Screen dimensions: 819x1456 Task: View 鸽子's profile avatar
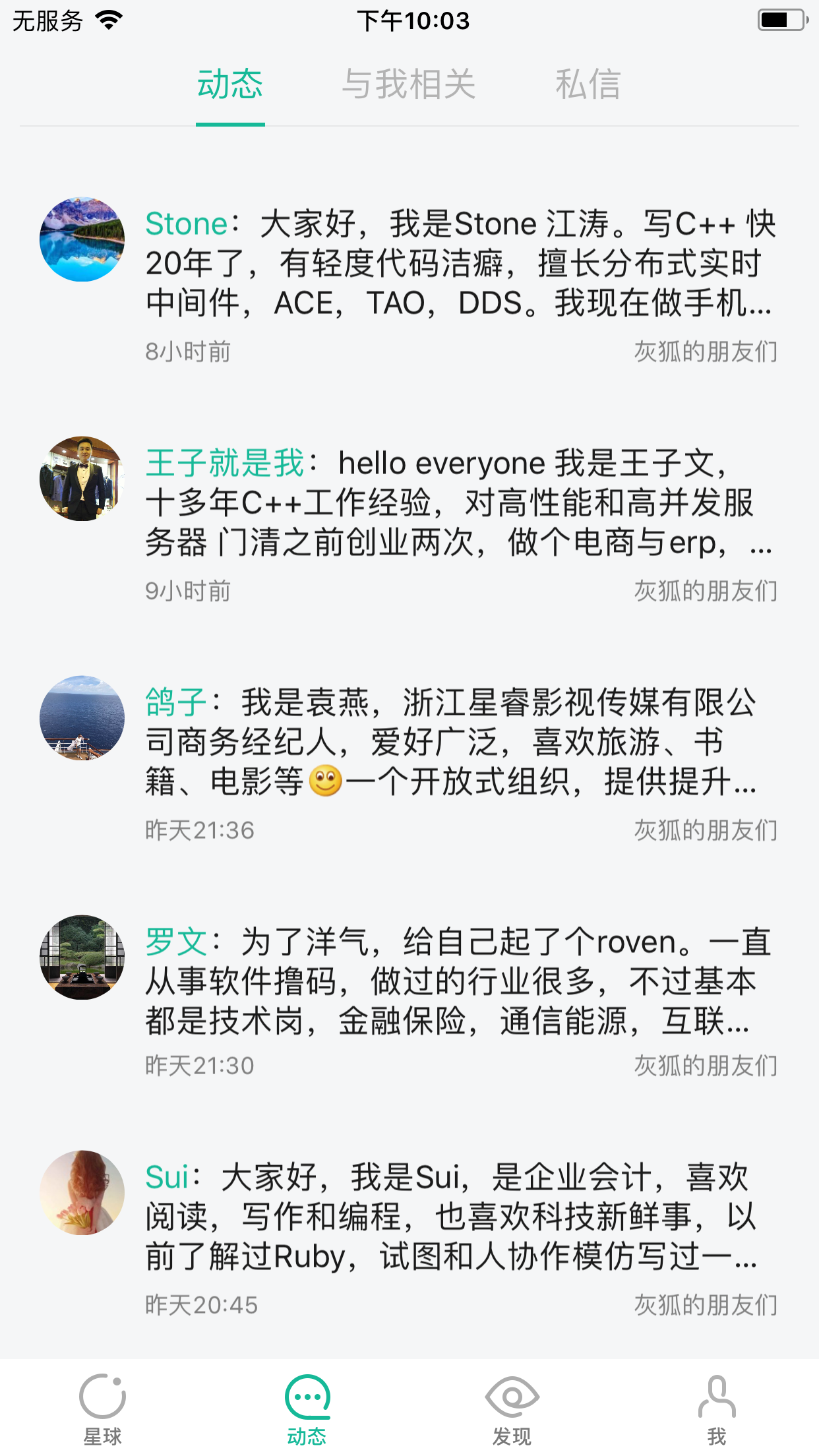pos(82,718)
